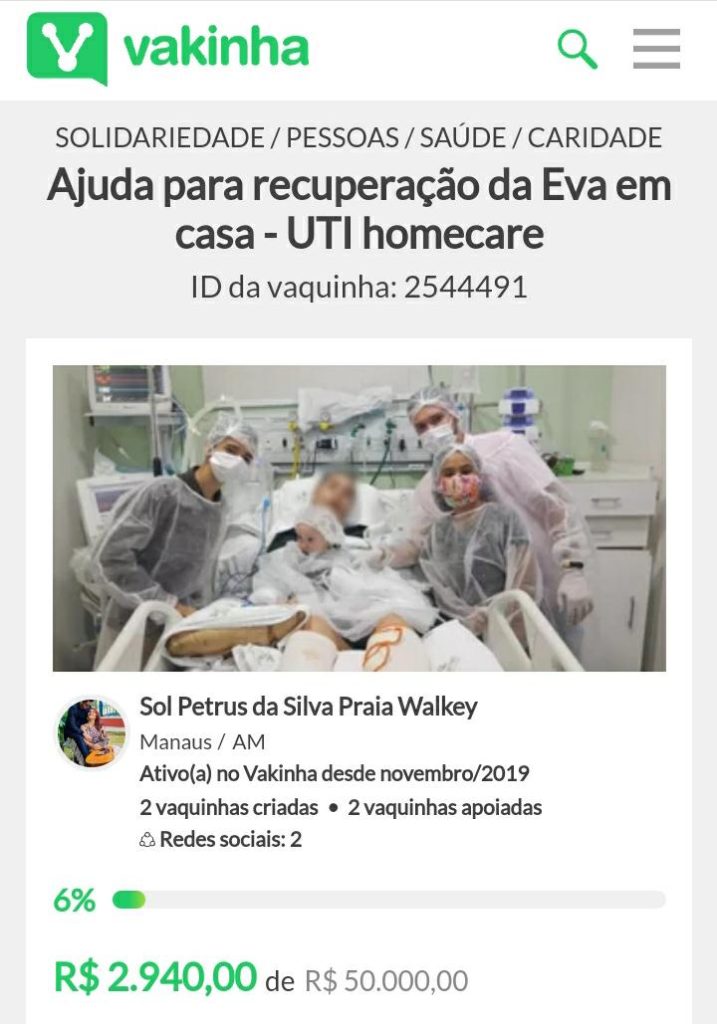View Sol Petrus da Silva Praia Walkey's profile
The image size is (717, 1024).
coord(308,707)
